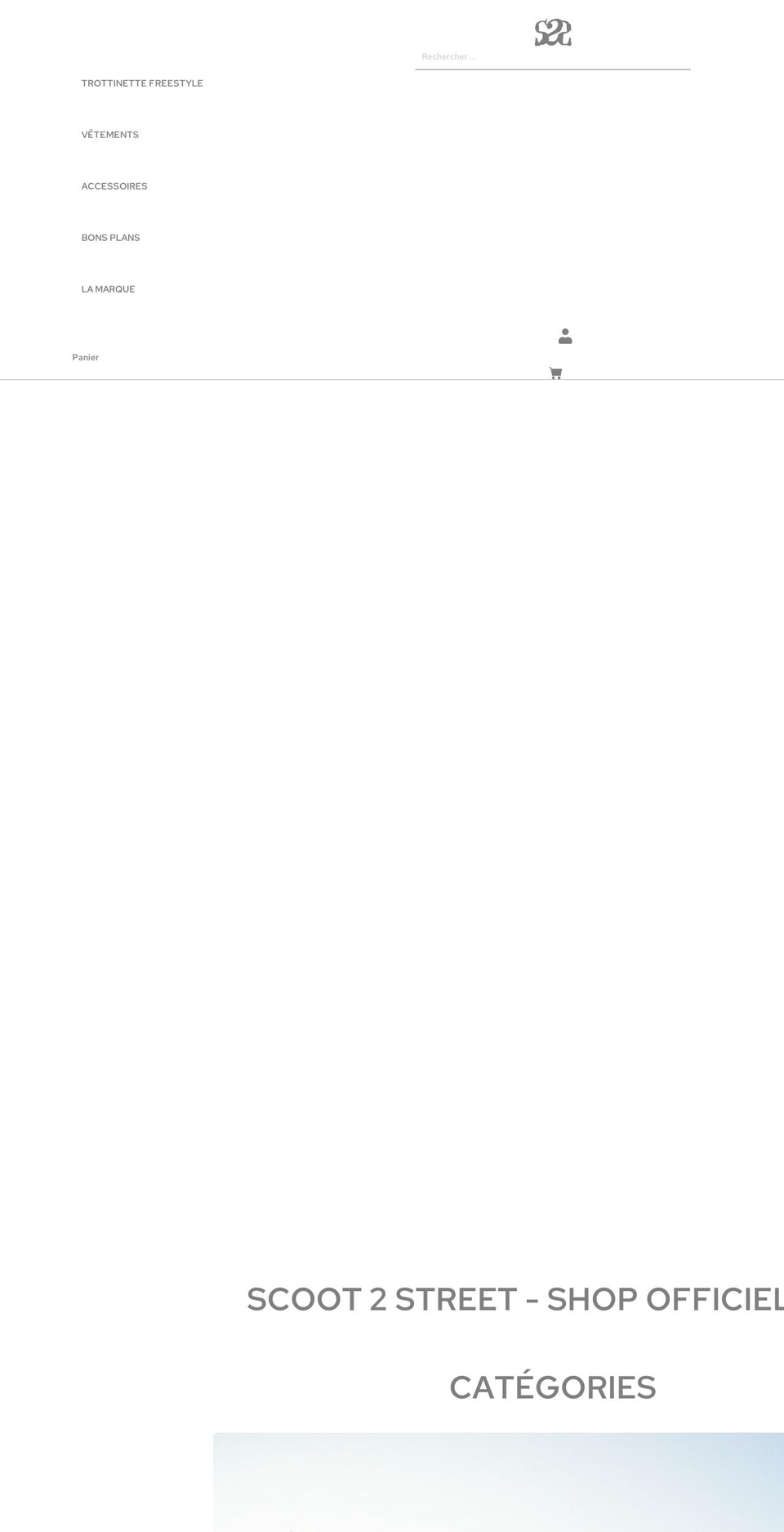Tap the Rechercher search field
This screenshot has height=1532, width=784.
(x=552, y=57)
